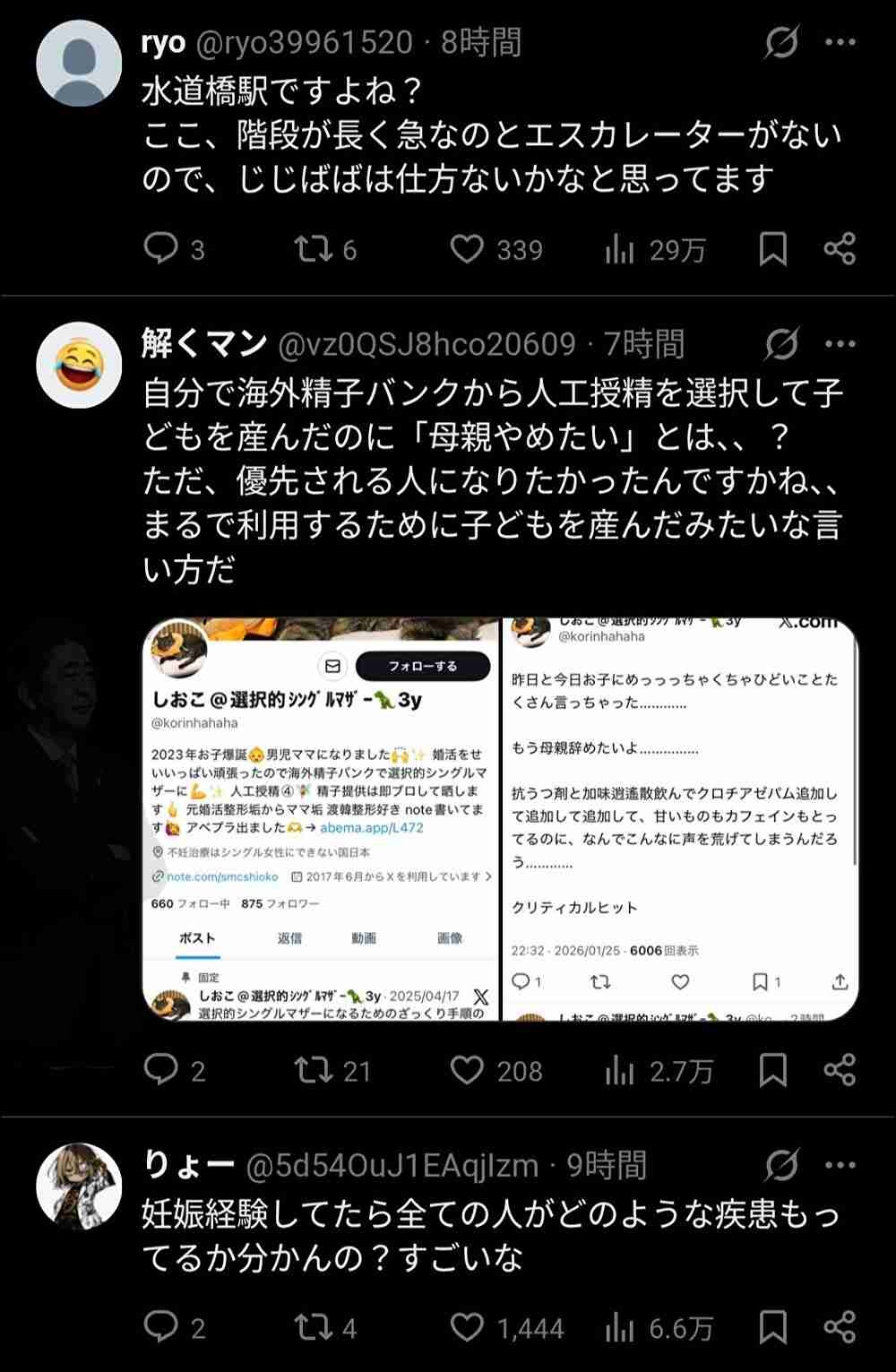
Task: Share ryo's reply
Action: click(840, 249)
